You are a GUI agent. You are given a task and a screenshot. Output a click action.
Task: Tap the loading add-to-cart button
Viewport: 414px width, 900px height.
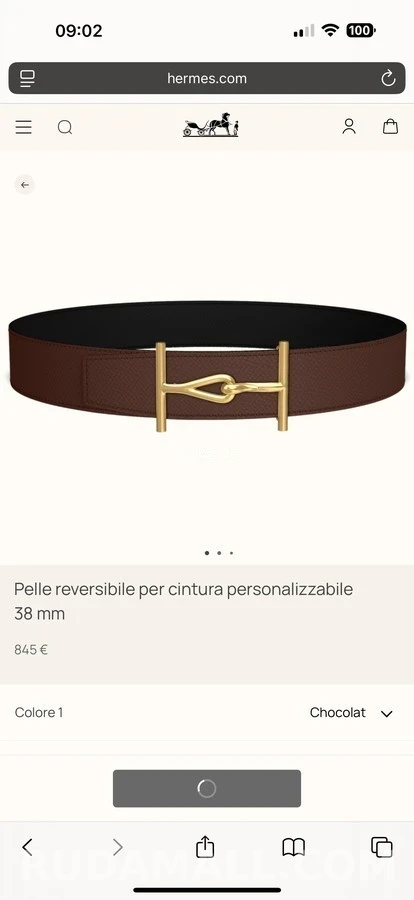pyautogui.click(x=207, y=789)
